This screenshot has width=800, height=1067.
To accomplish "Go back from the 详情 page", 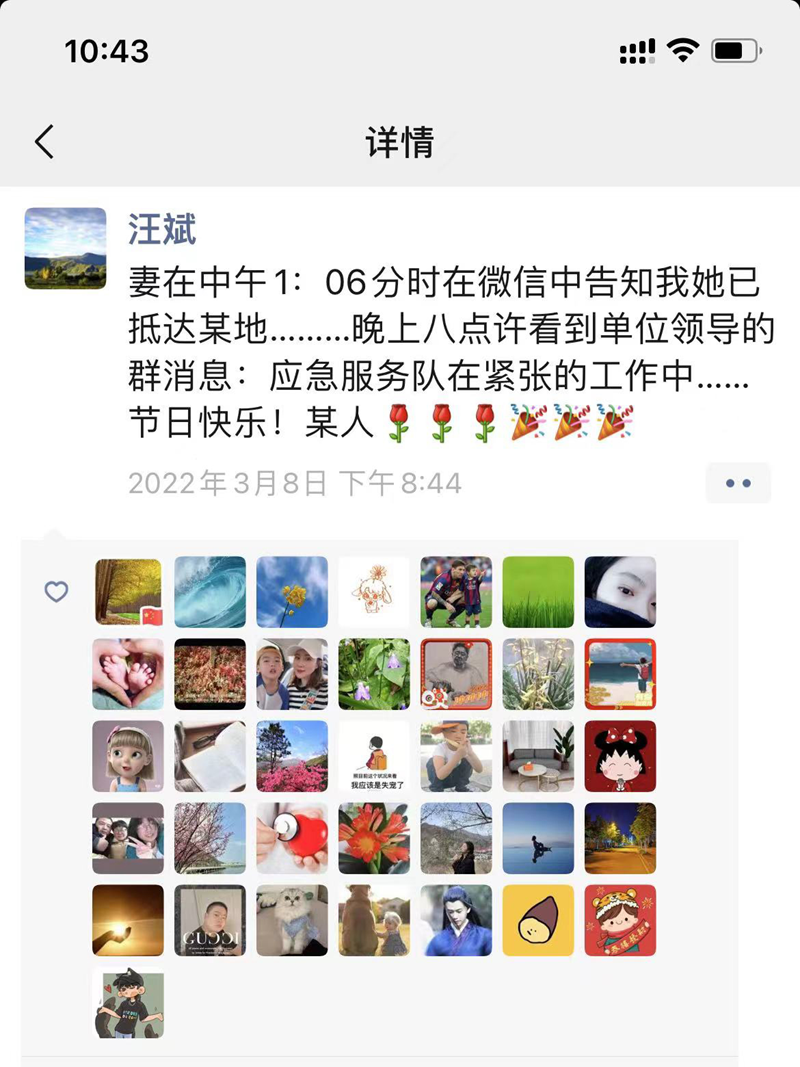I will 44,143.
